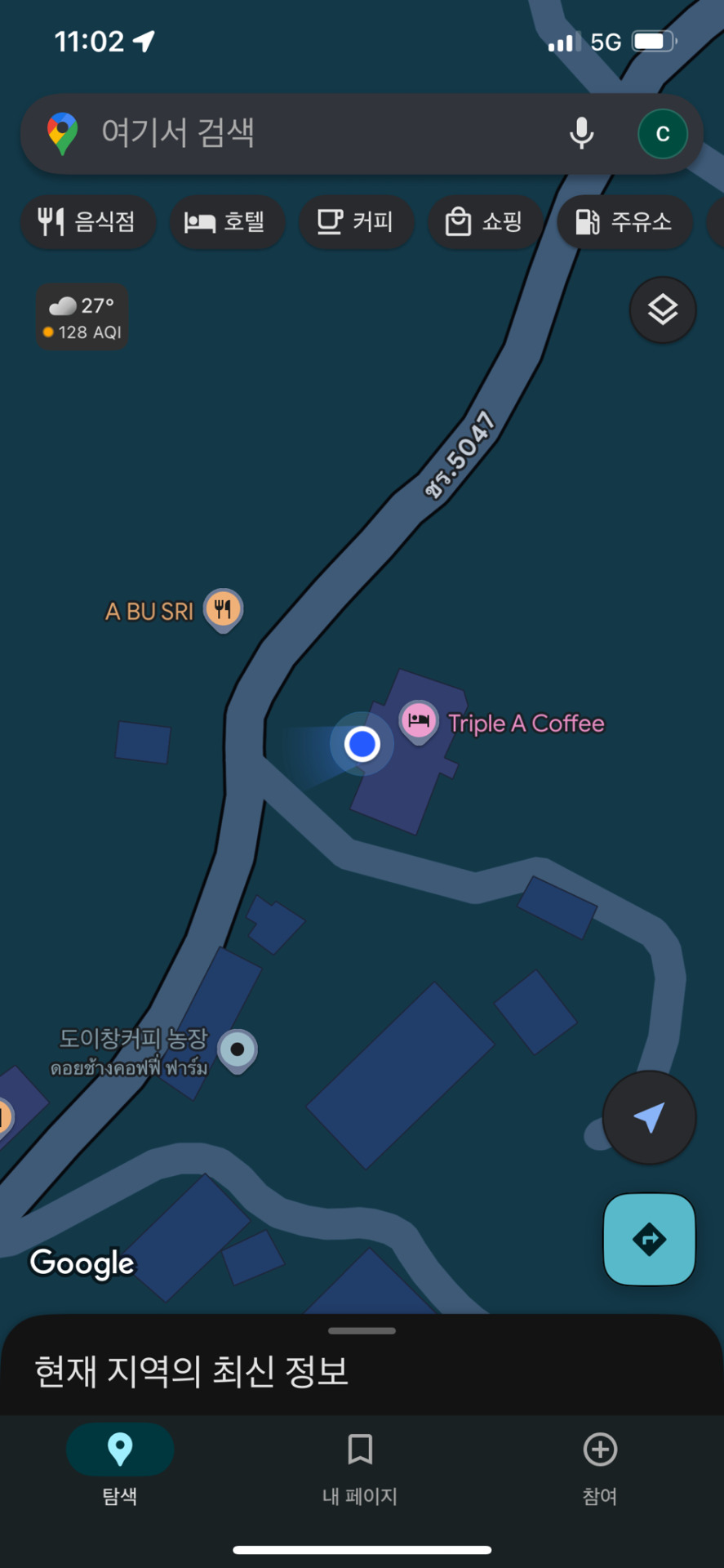Open the weather and AQI widget
The height and width of the screenshot is (1568, 724).
[82, 317]
